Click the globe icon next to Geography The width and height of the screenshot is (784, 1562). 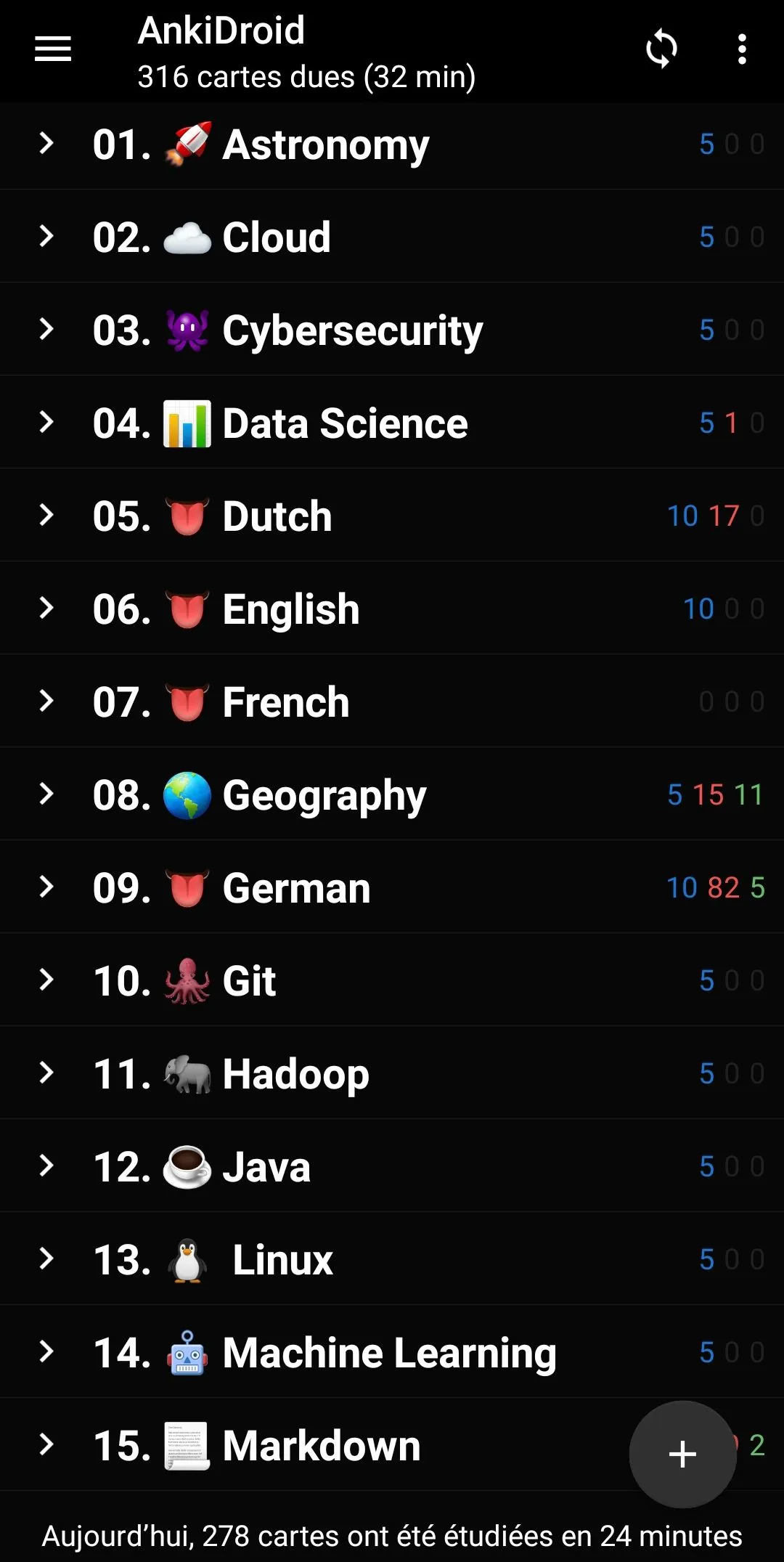pyautogui.click(x=186, y=794)
